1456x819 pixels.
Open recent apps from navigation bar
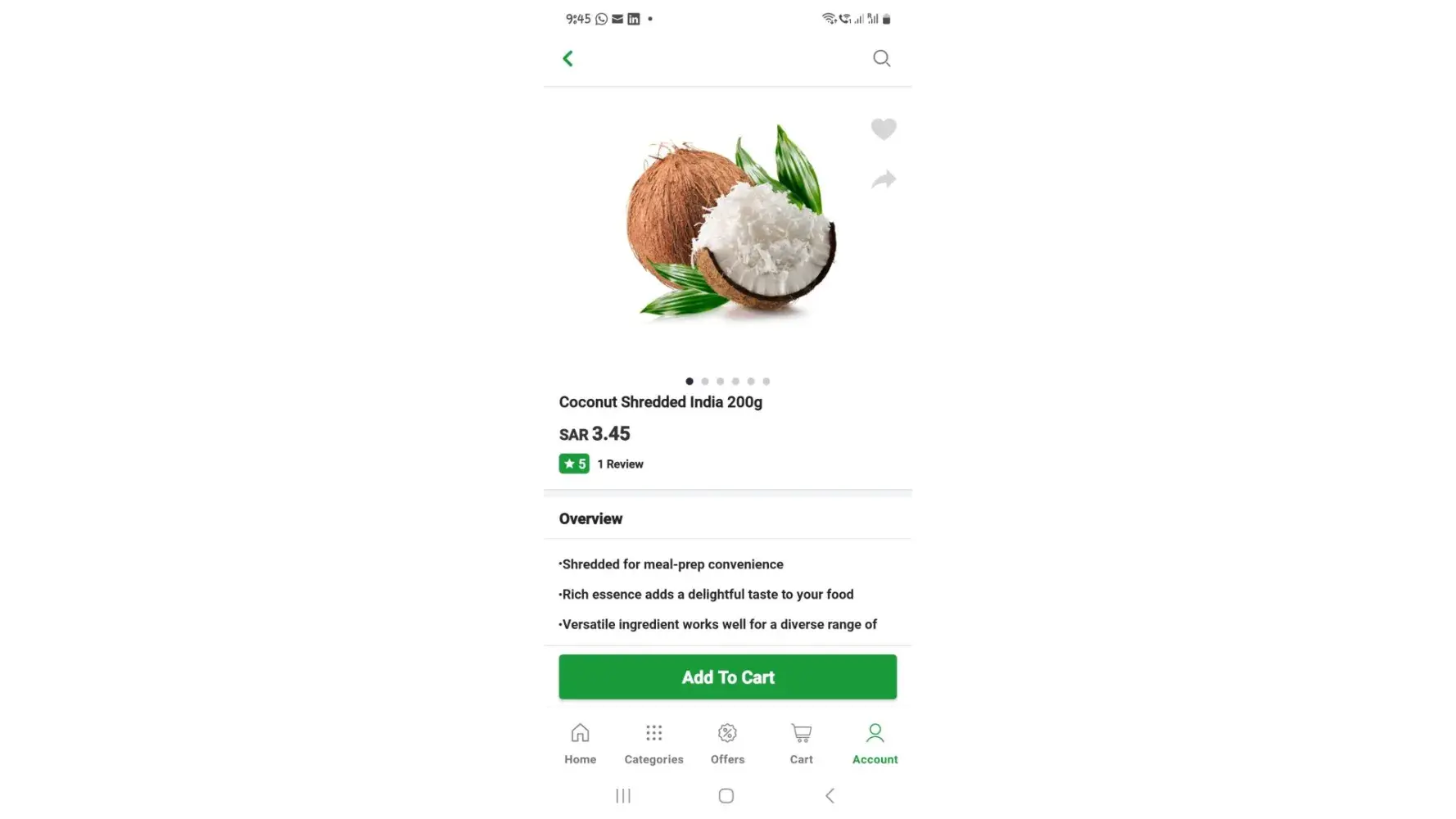pyautogui.click(x=623, y=795)
